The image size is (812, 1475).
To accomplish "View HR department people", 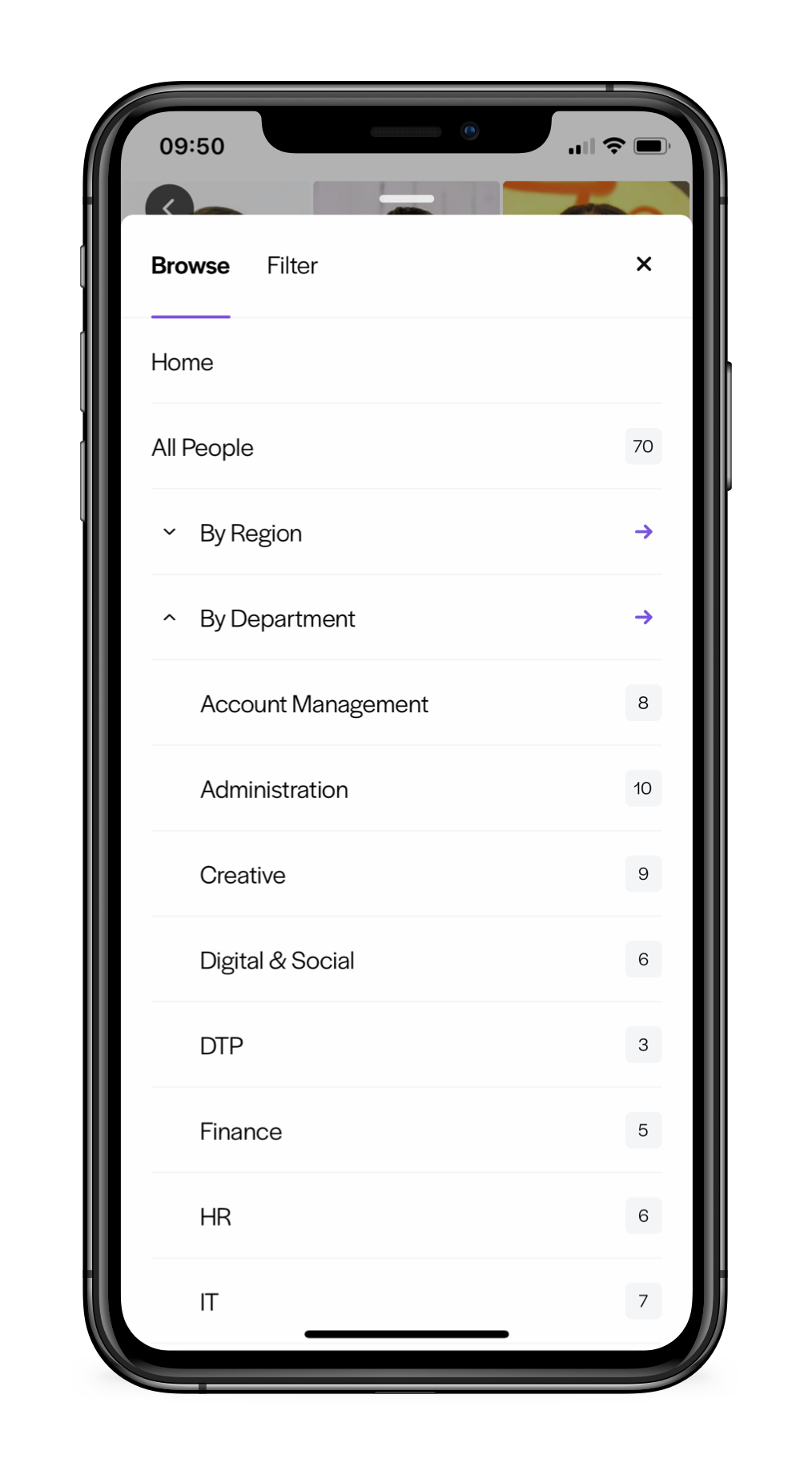I will coord(216,1218).
